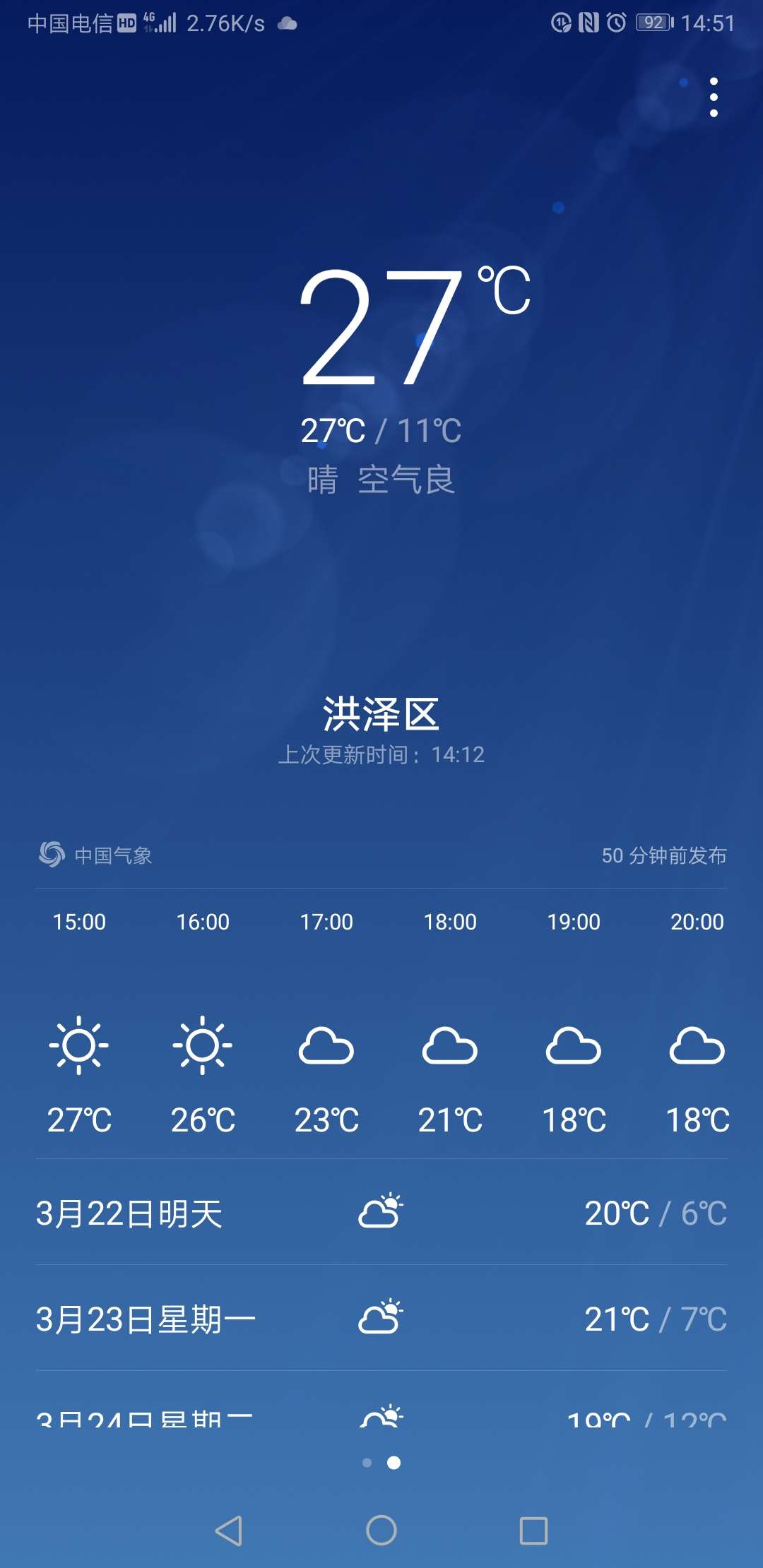
Task: Open the three-dot overflow menu
Action: pos(714,97)
